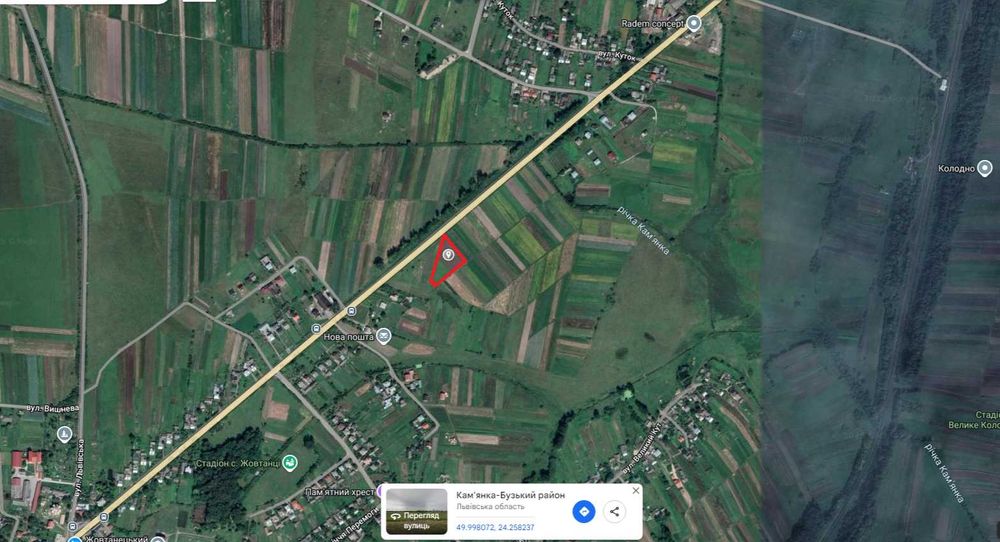
Task: Open Перегляд вулиць street view thumbnail
Action: pos(413,512)
